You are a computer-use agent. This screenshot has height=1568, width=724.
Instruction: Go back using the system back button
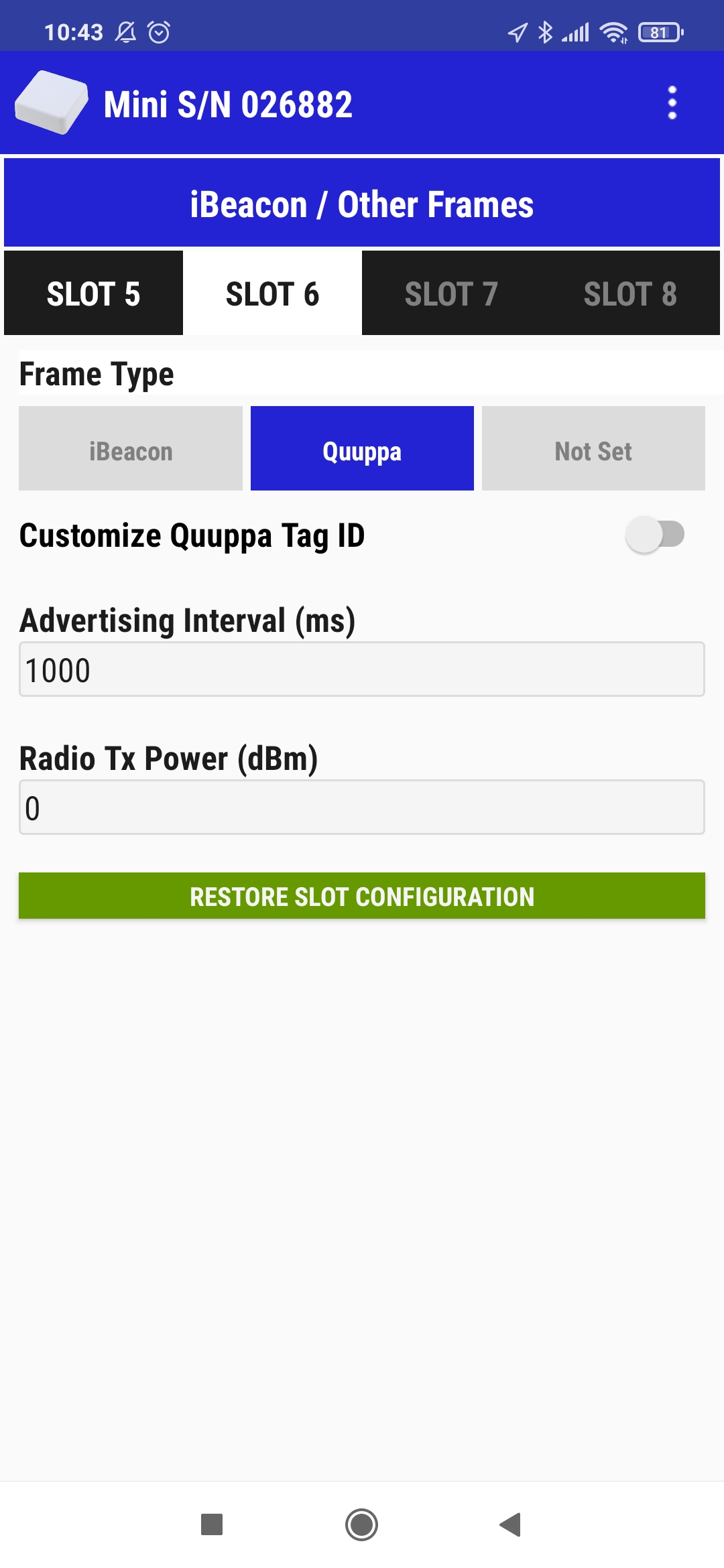pyautogui.click(x=510, y=1524)
